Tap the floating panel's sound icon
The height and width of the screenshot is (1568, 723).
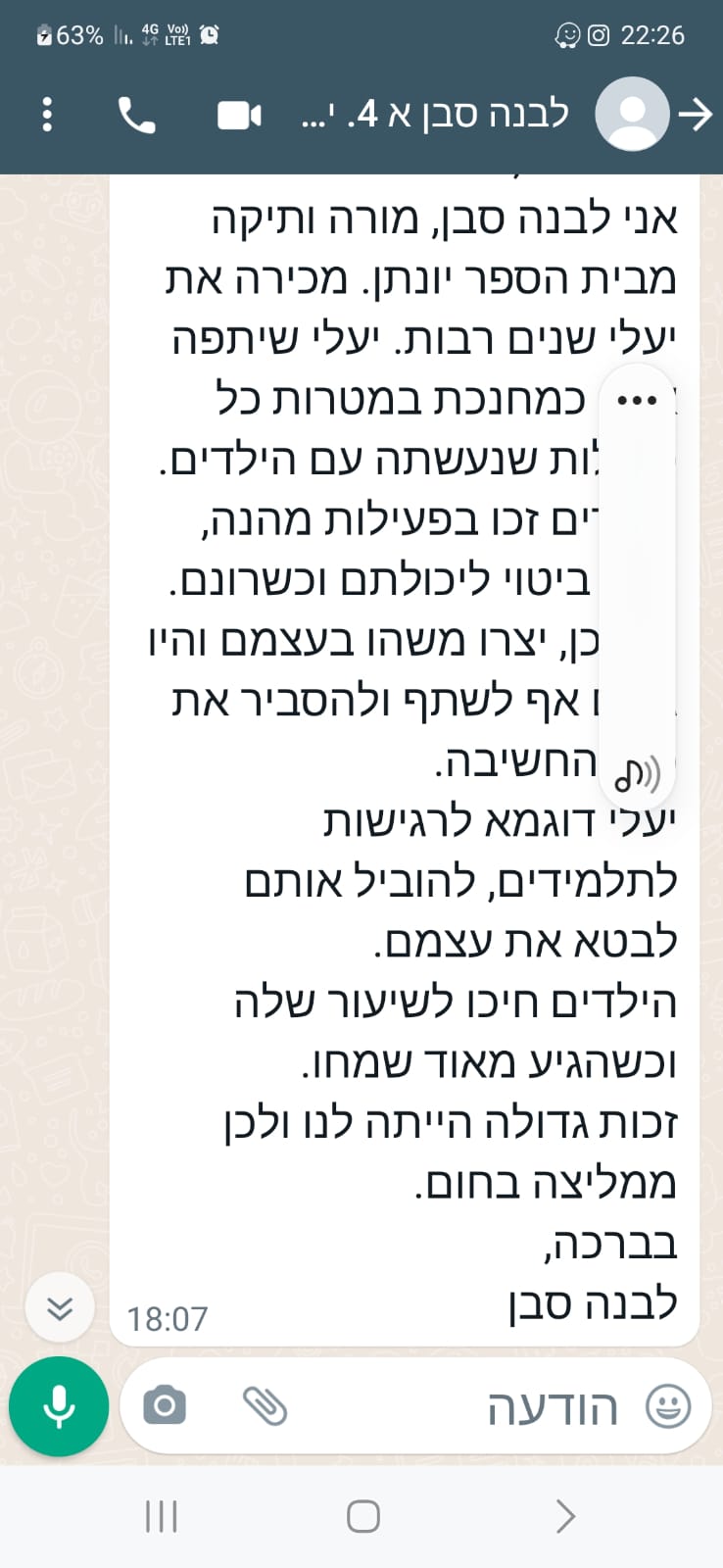pyautogui.click(x=638, y=775)
